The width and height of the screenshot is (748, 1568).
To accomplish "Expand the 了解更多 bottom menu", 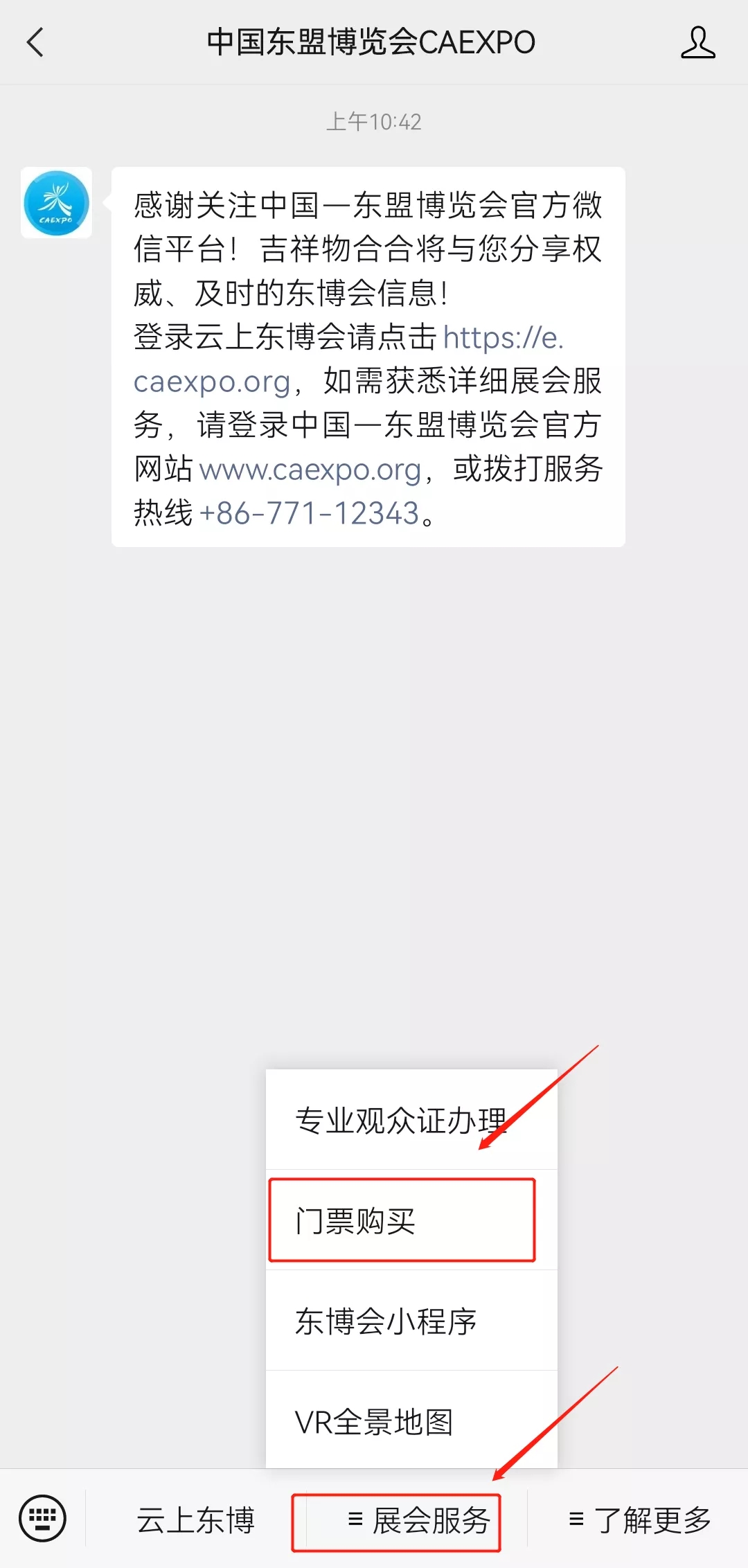I will point(639,1520).
